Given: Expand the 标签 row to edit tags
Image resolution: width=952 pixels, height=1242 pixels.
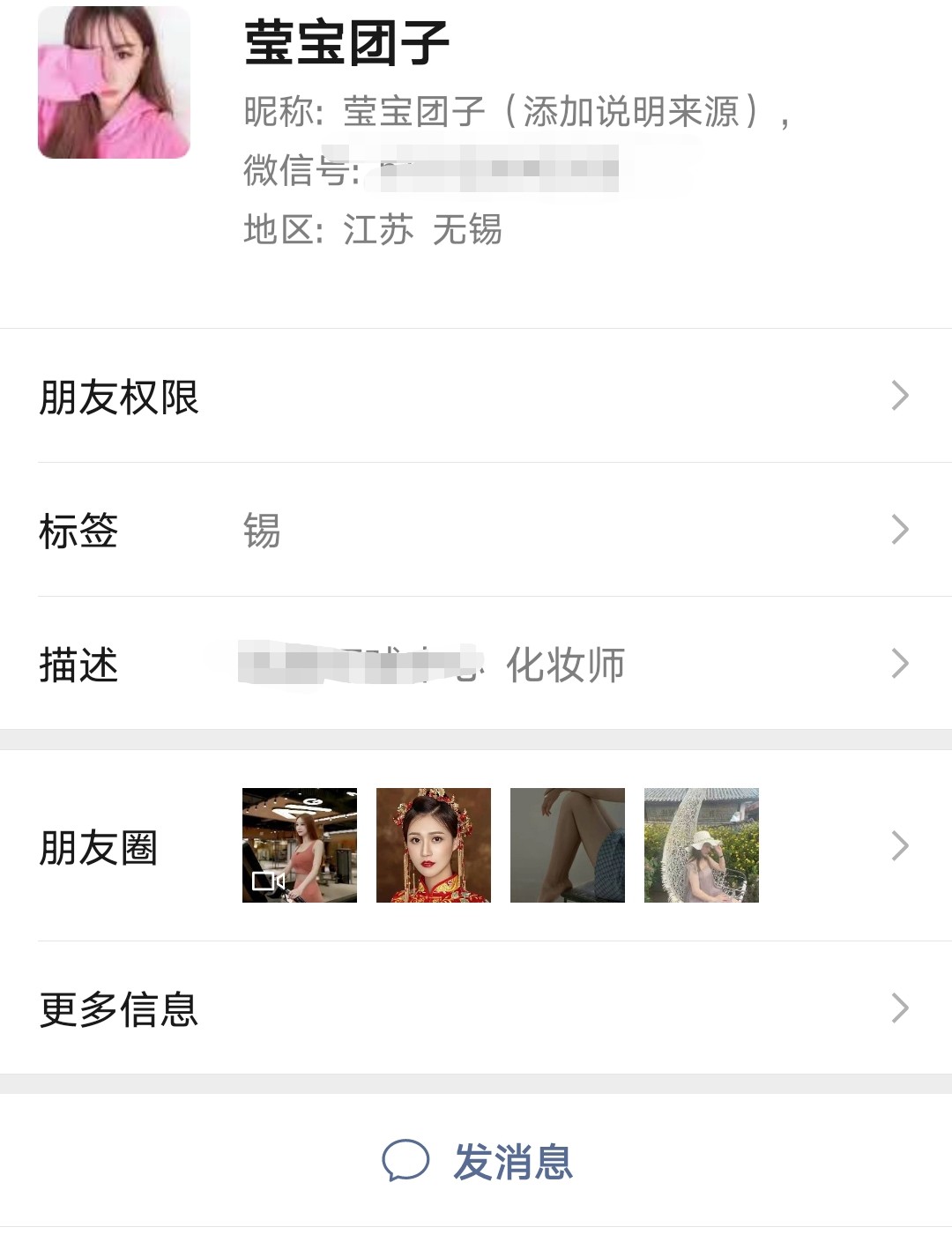Looking at the screenshot, I should click(476, 529).
